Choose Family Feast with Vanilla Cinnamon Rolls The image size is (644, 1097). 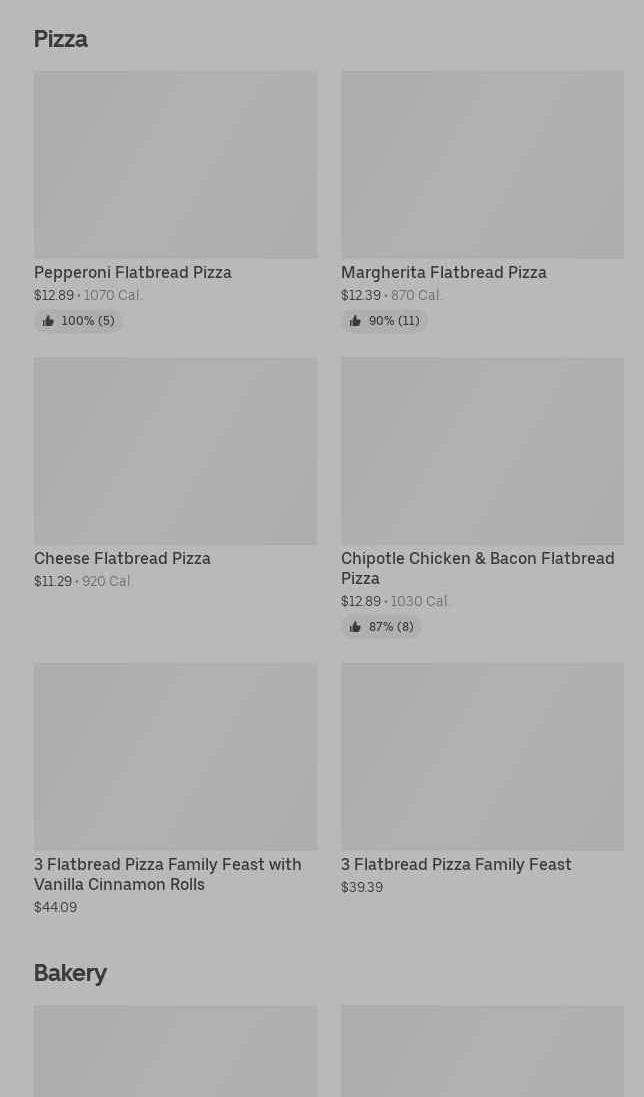tap(175, 758)
